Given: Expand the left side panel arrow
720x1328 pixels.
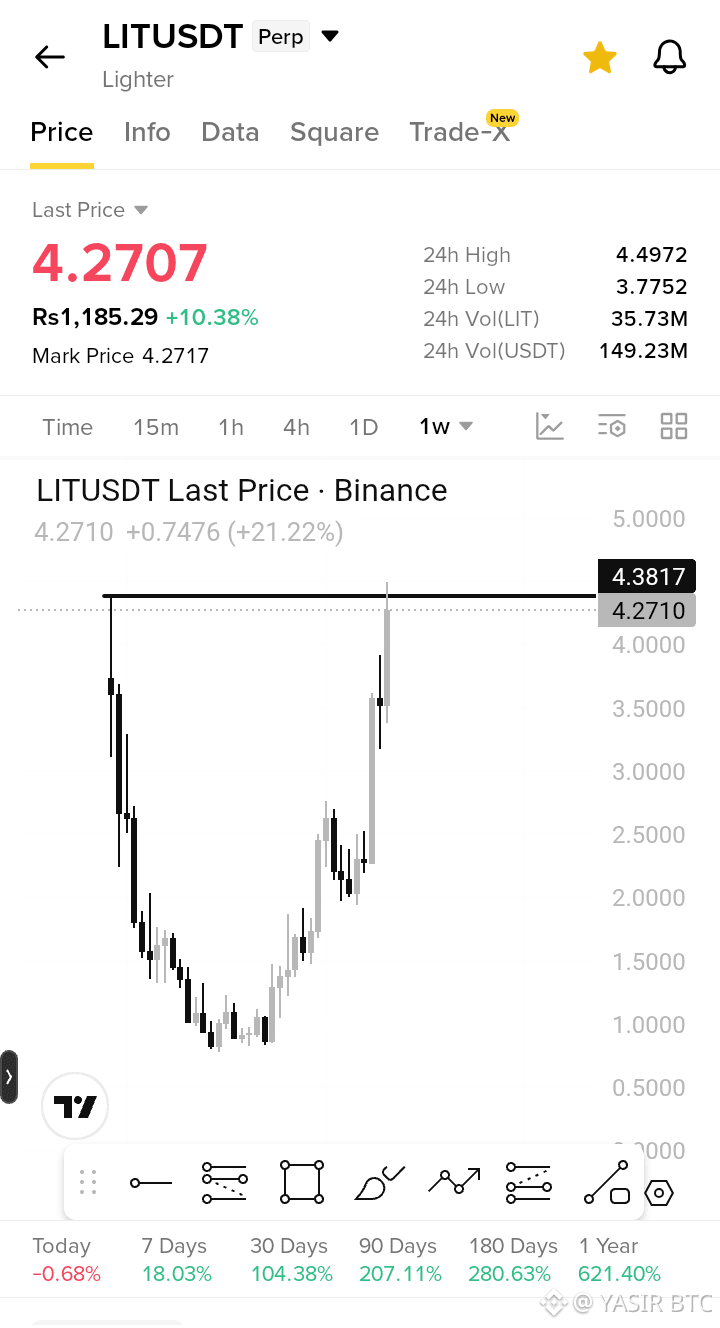Looking at the screenshot, I should [9, 1077].
